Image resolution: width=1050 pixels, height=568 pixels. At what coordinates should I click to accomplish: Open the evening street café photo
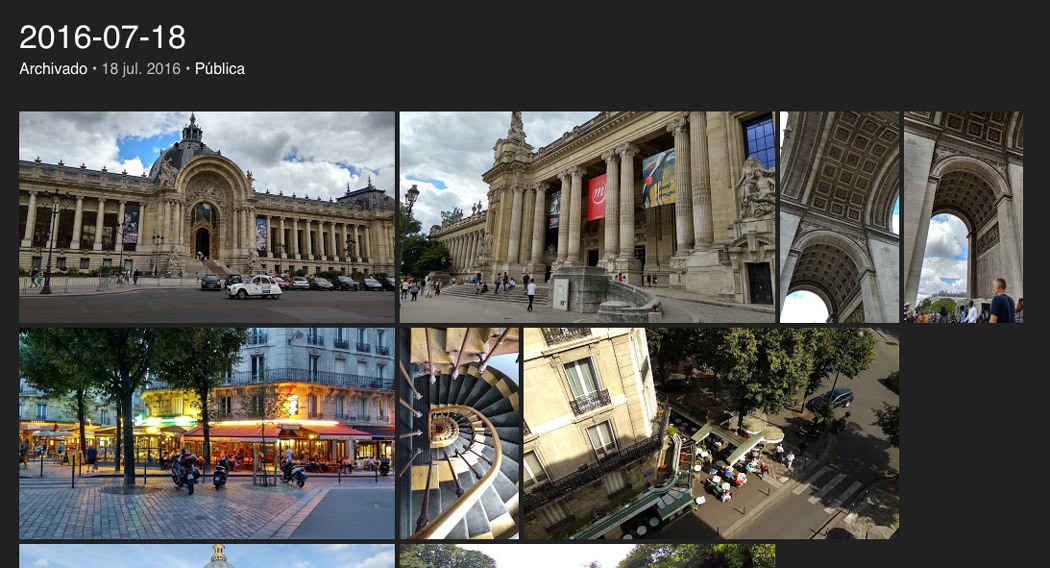207,433
